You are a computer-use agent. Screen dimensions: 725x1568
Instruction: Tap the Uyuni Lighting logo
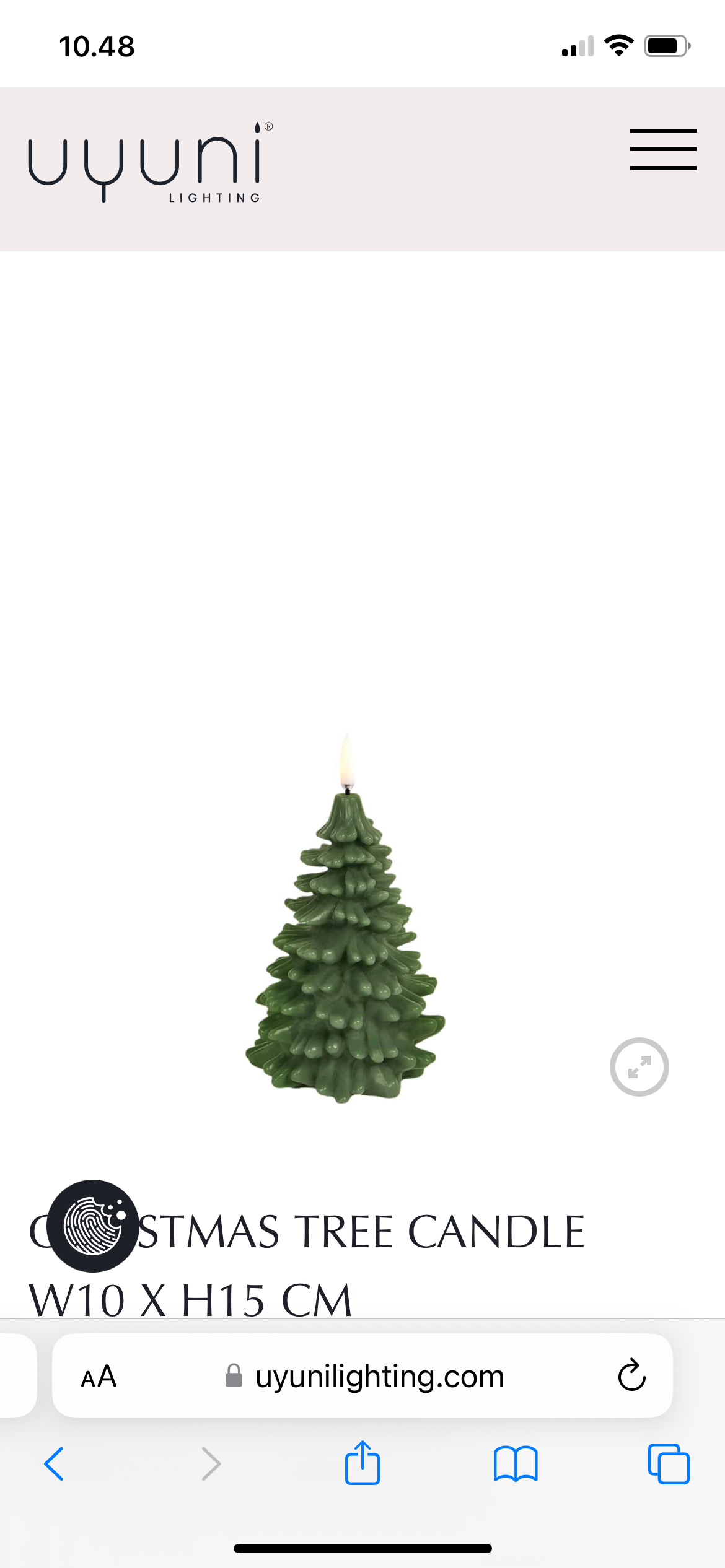(150, 162)
